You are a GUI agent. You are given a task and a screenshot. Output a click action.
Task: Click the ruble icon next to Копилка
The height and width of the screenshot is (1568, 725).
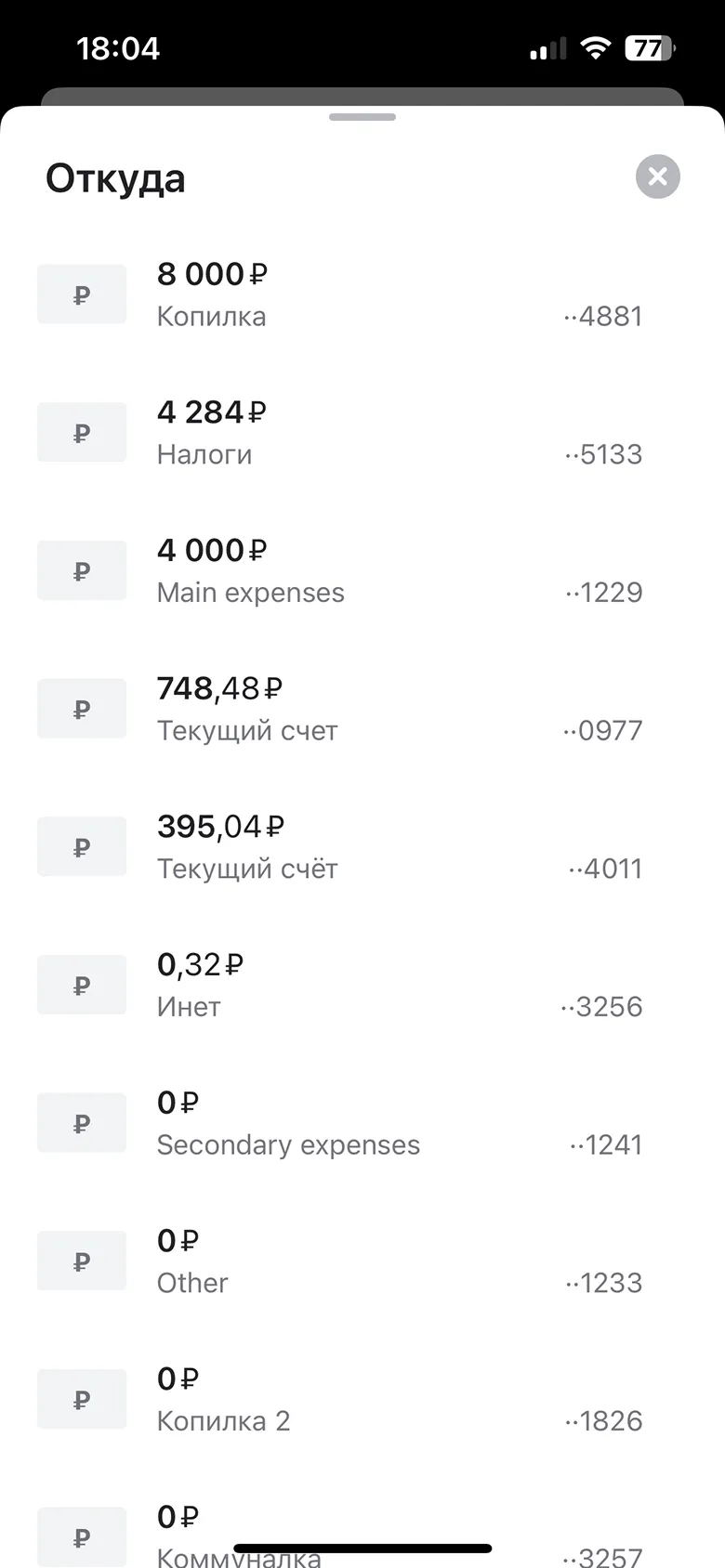pos(82,294)
